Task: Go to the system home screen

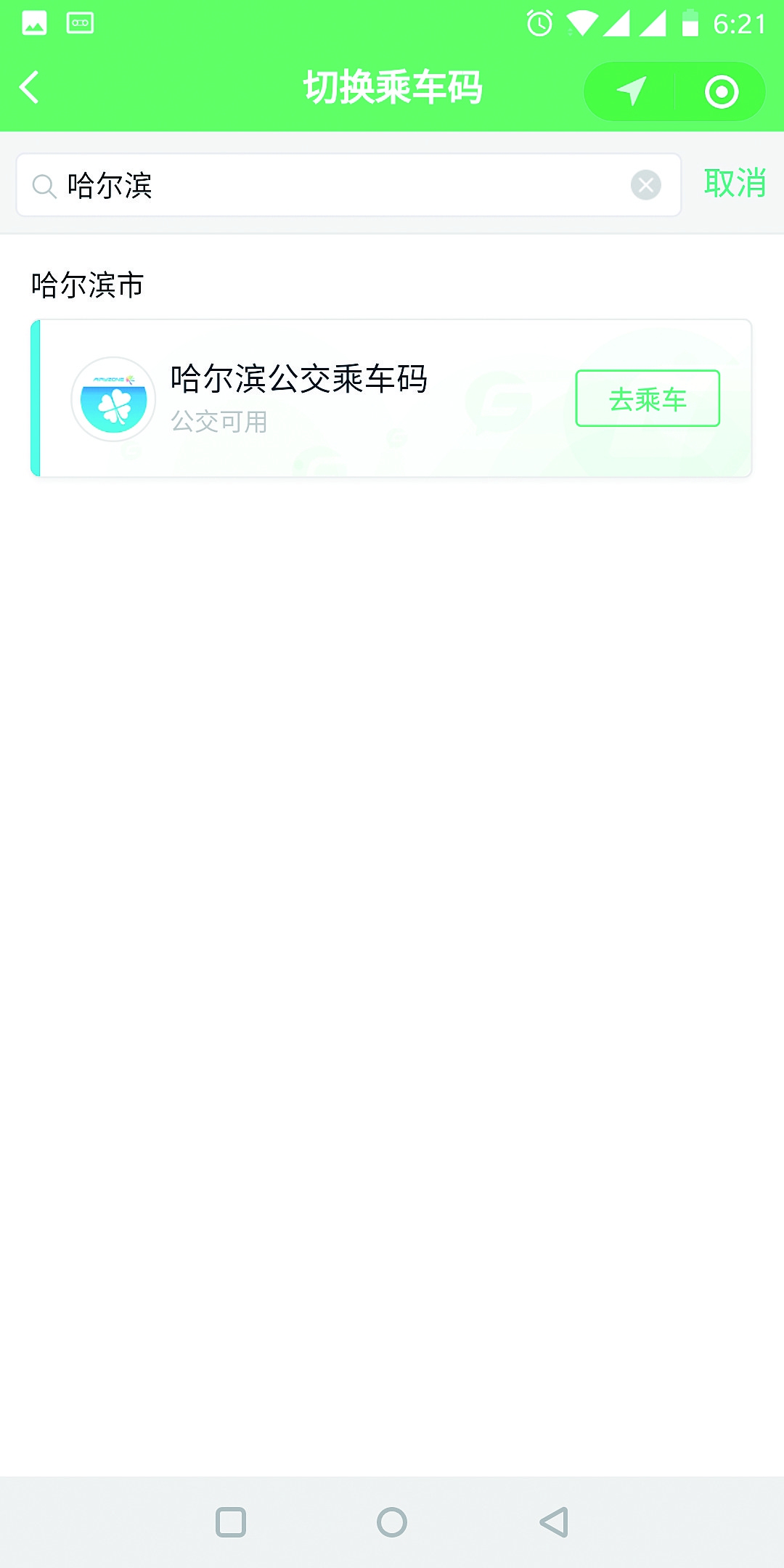Action: point(392,1522)
